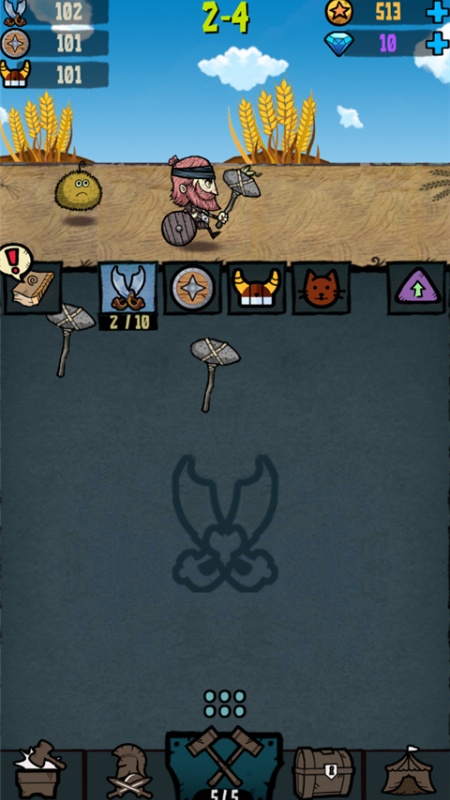Buy more diamonds with the plus button
The width and height of the screenshot is (450, 800).
point(438,43)
